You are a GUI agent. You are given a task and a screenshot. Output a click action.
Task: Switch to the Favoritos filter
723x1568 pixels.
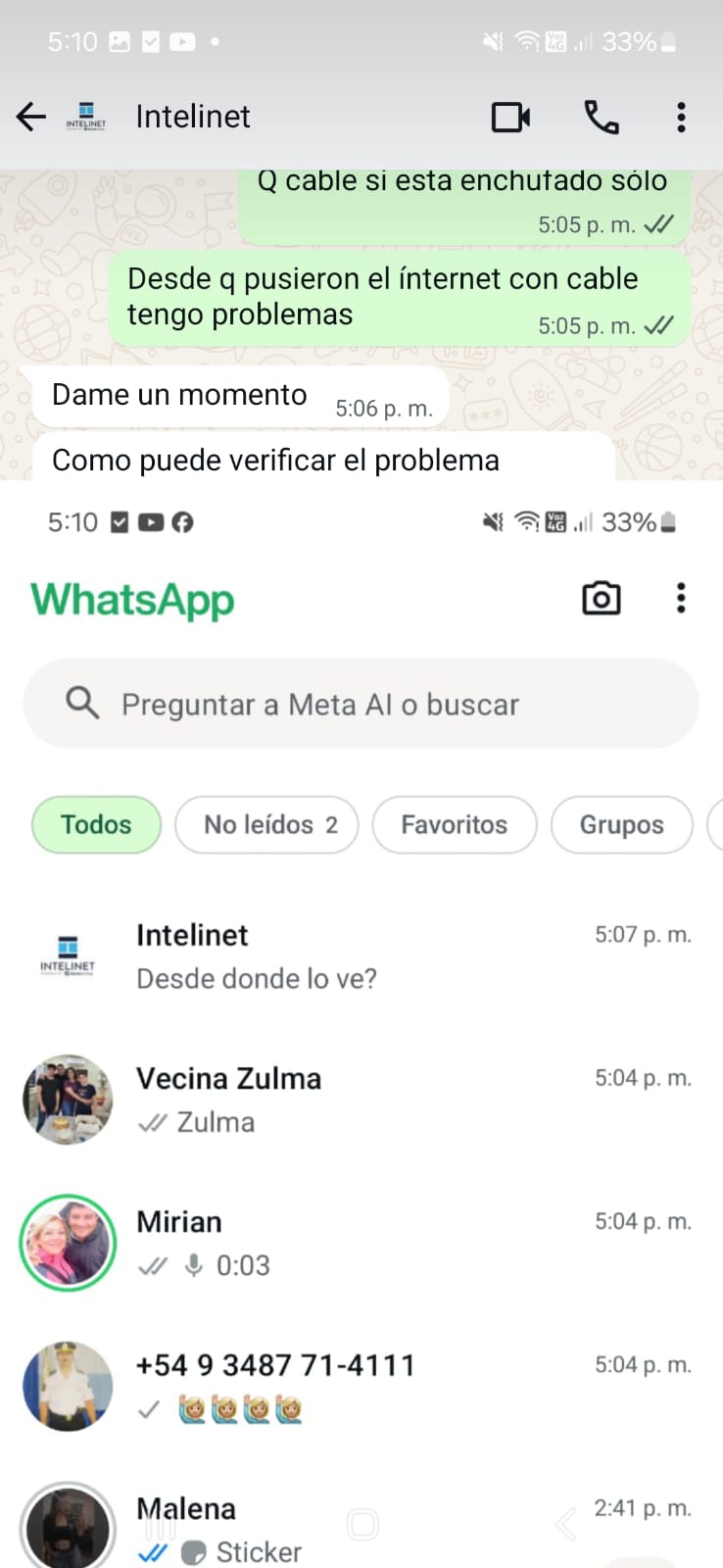tap(455, 824)
